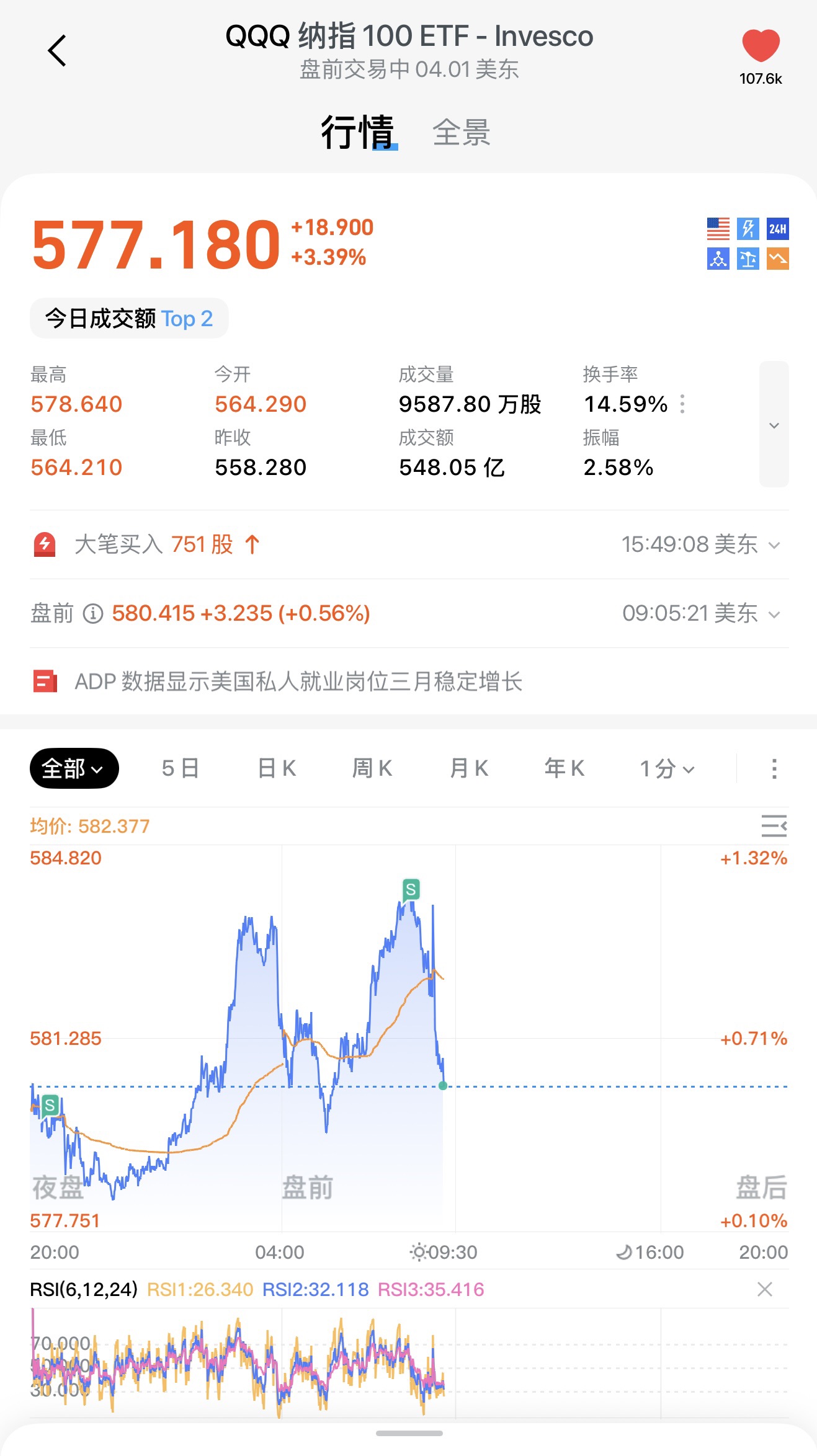Switch the chart to 5日
Viewport: 817px width, 1456px height.
(x=180, y=768)
